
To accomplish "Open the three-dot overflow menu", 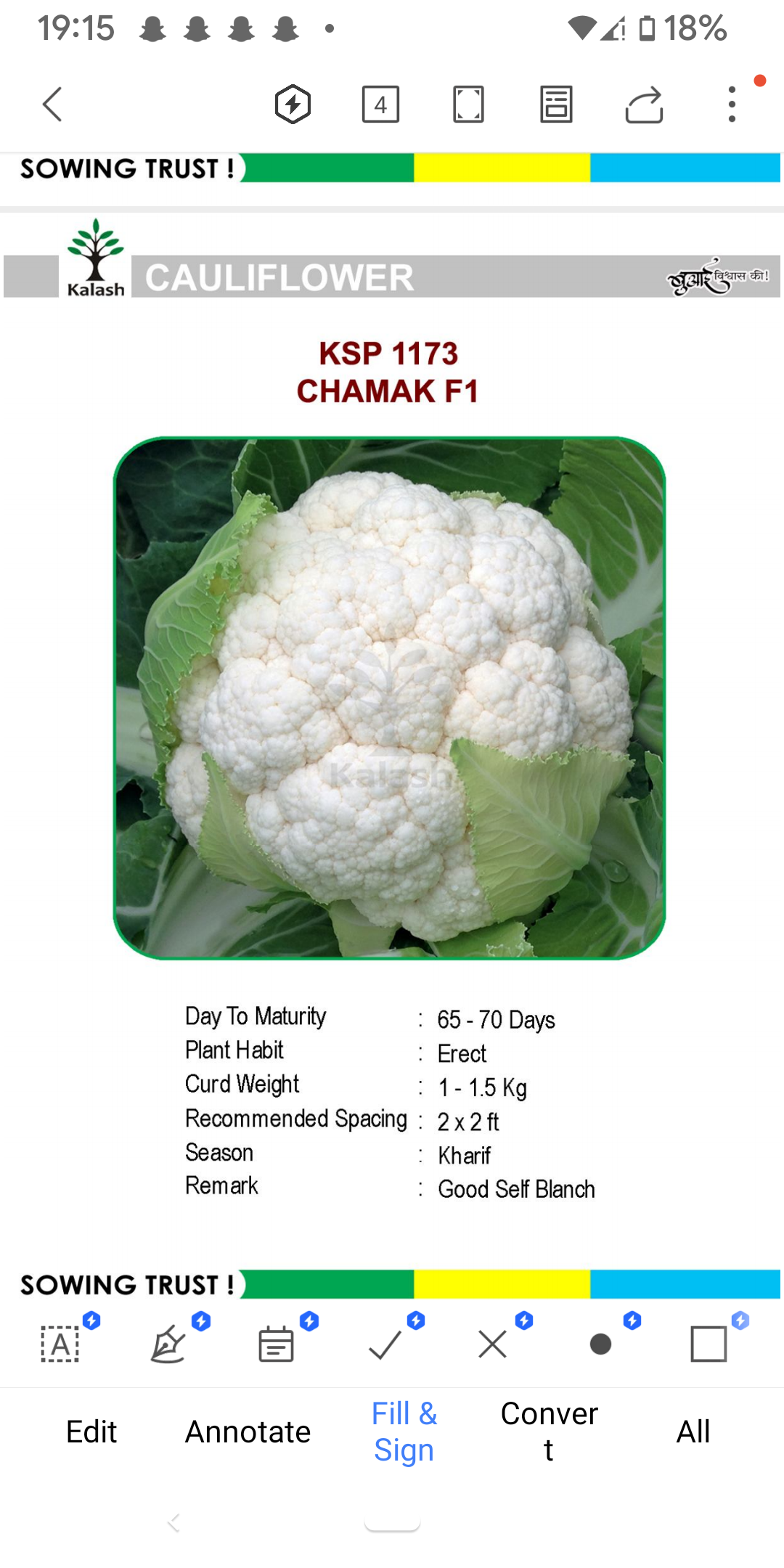I will click(x=732, y=105).
